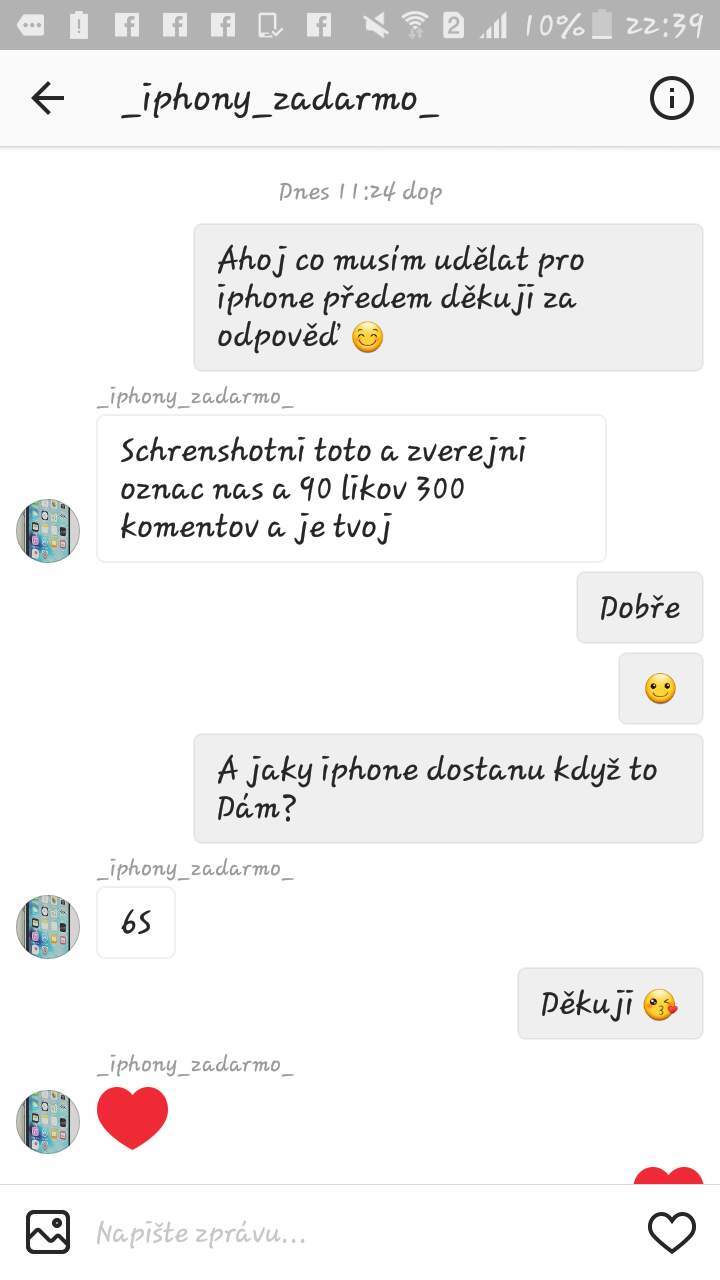Tap the sender avatar beside the 6S message
Image resolution: width=720 pixels, height=1280 pixels.
click(x=48, y=927)
